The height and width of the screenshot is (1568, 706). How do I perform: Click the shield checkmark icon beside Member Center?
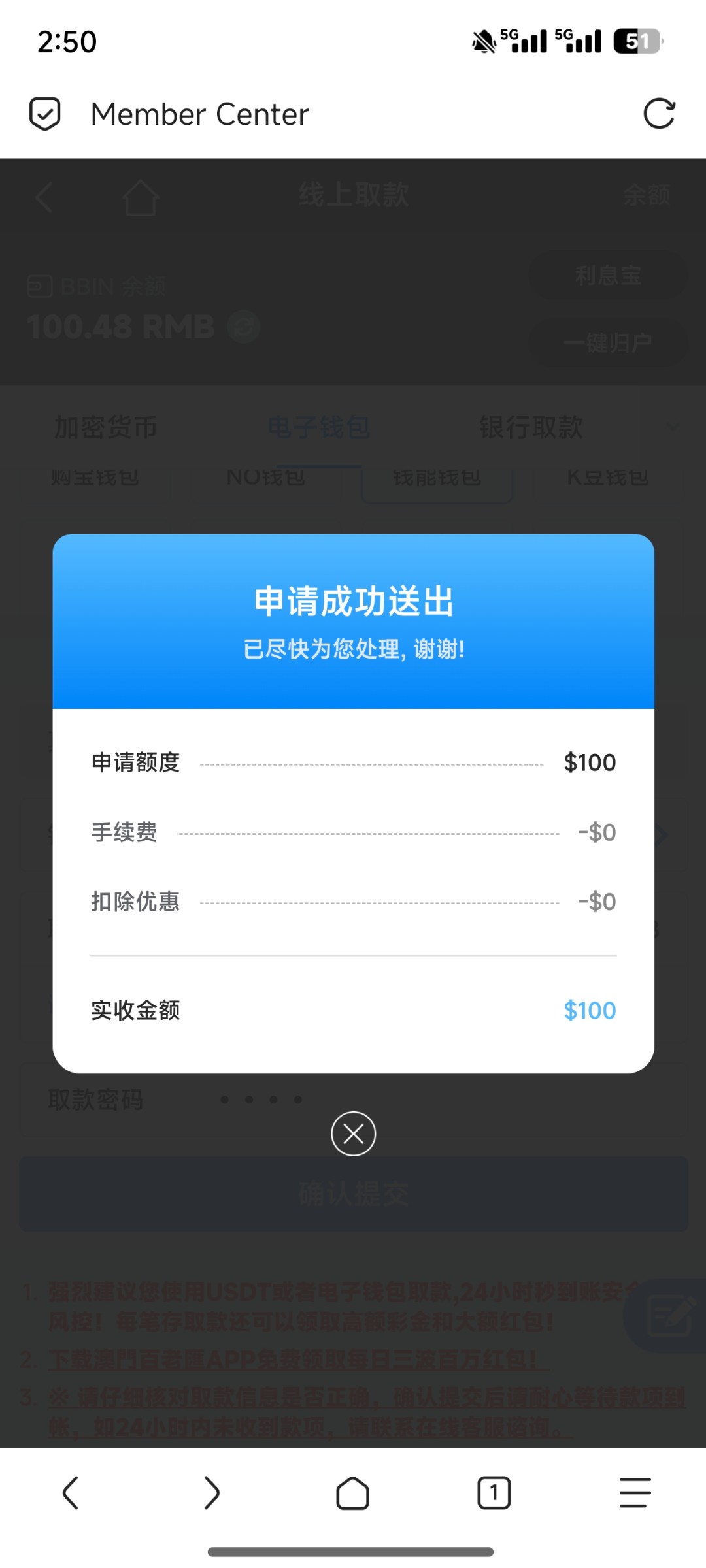coord(46,113)
